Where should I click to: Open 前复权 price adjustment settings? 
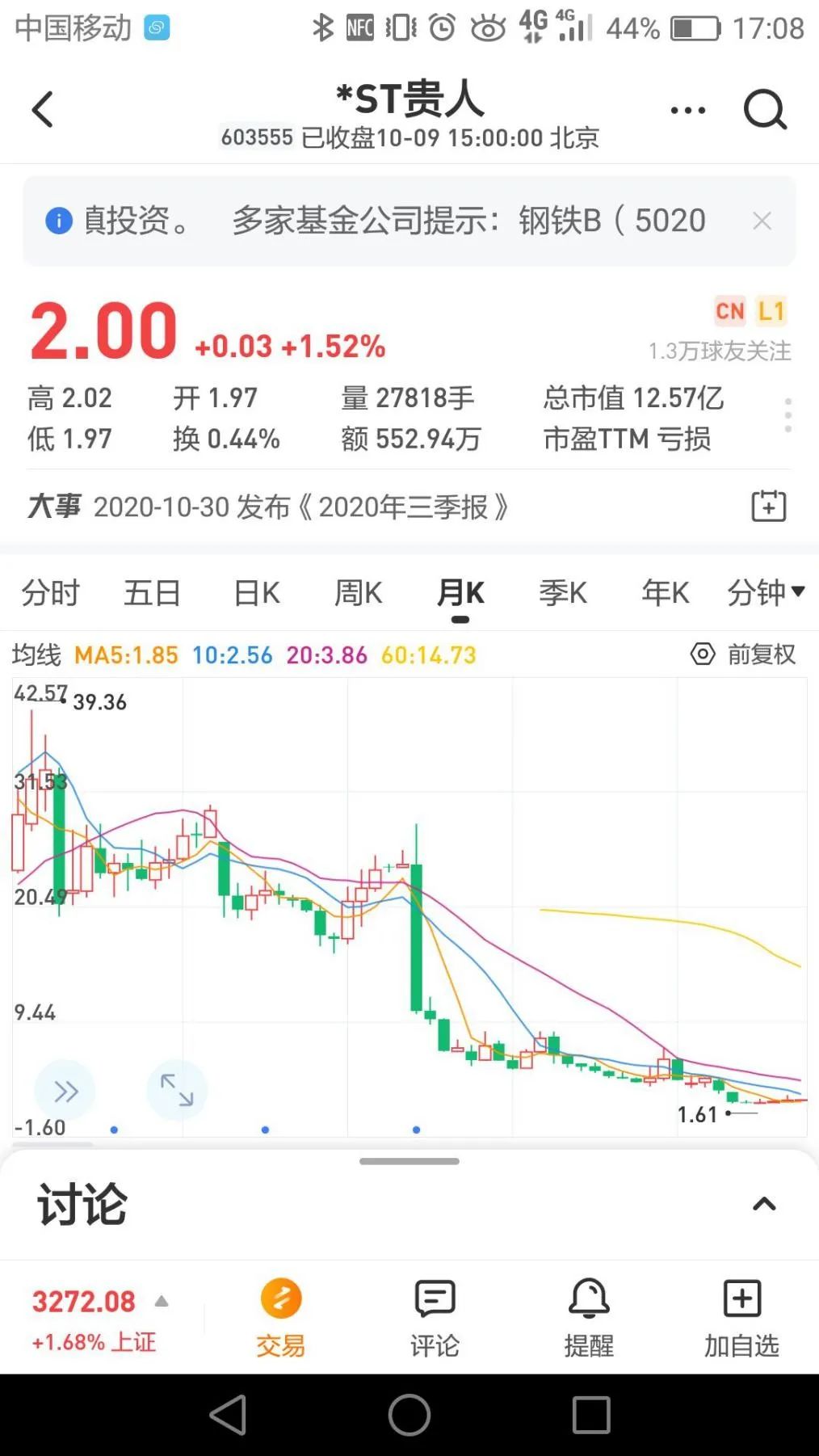tap(743, 654)
